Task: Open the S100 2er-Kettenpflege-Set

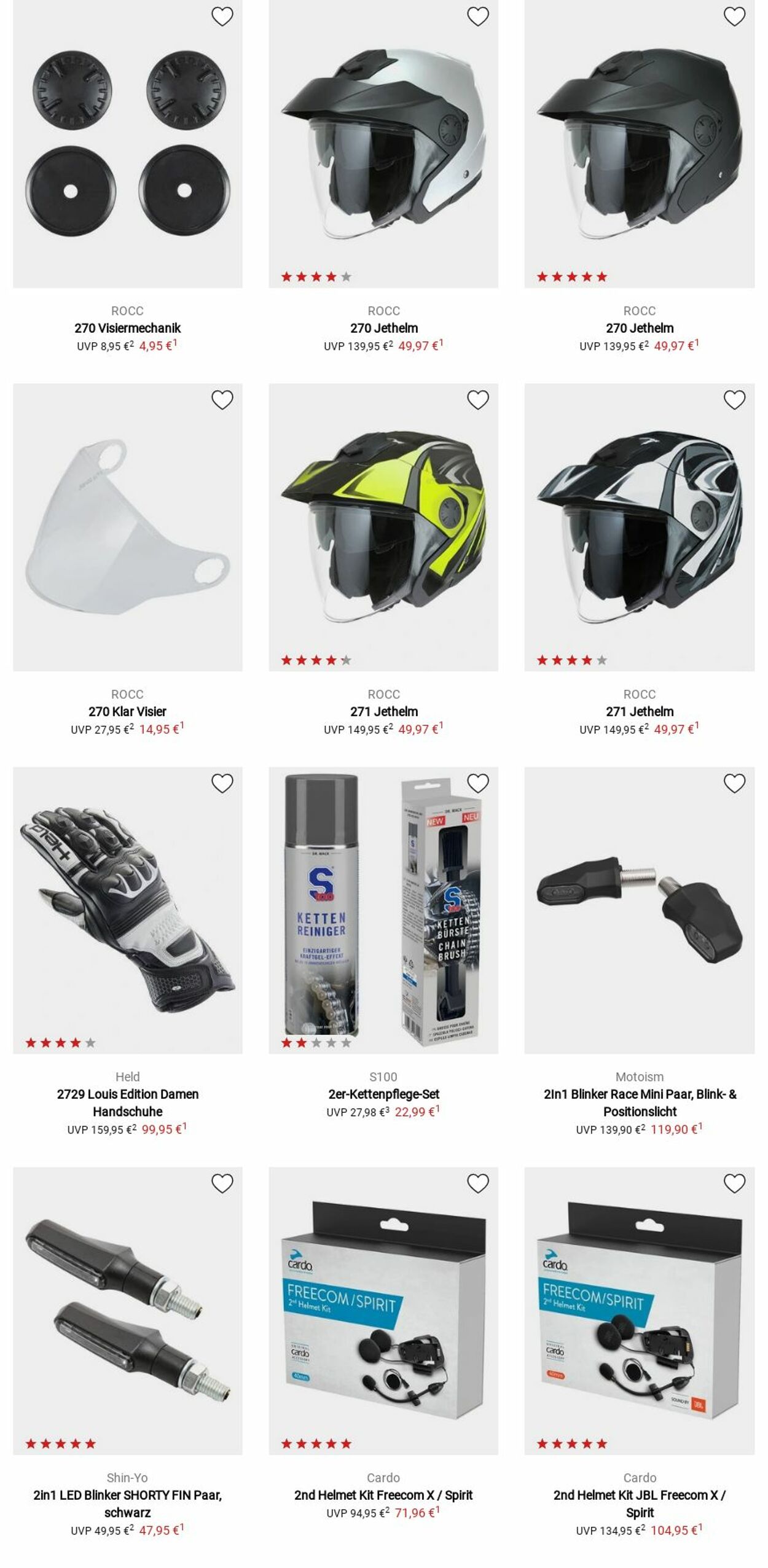Action: pos(383,1094)
